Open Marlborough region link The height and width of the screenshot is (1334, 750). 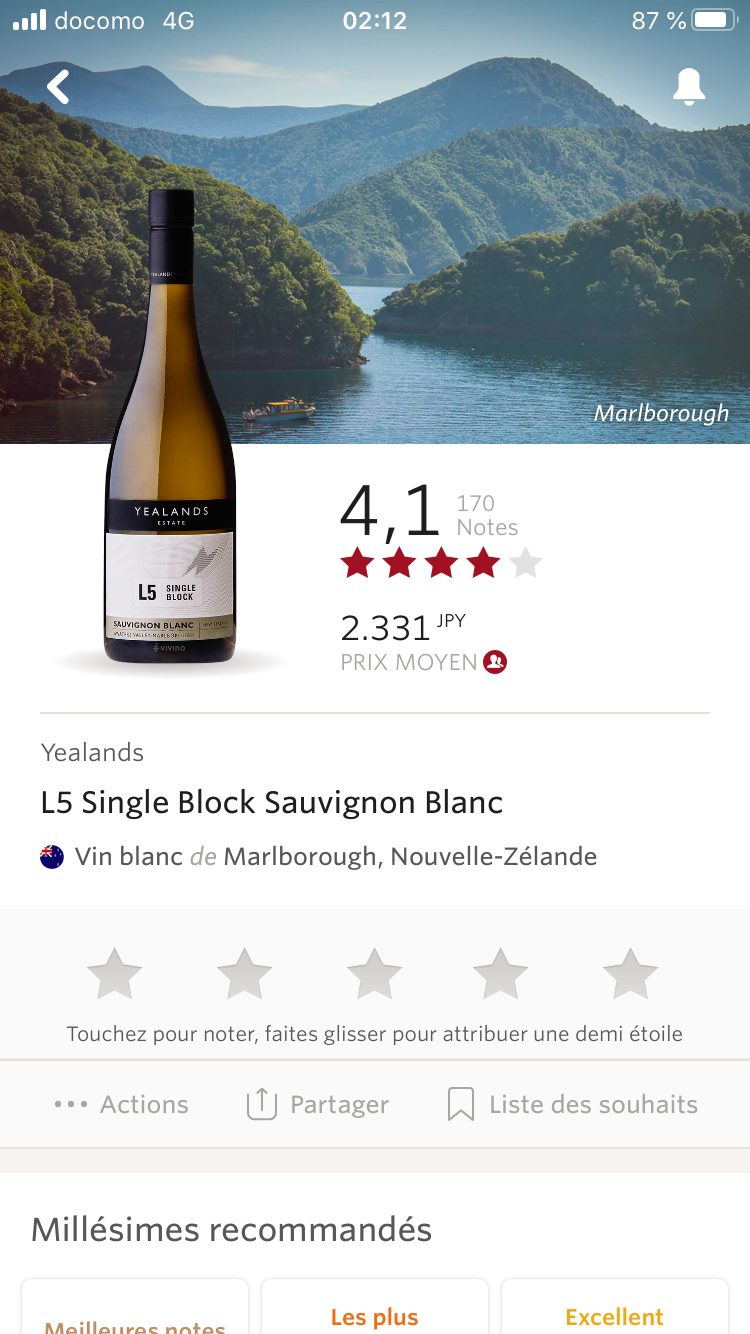[x=300, y=856]
